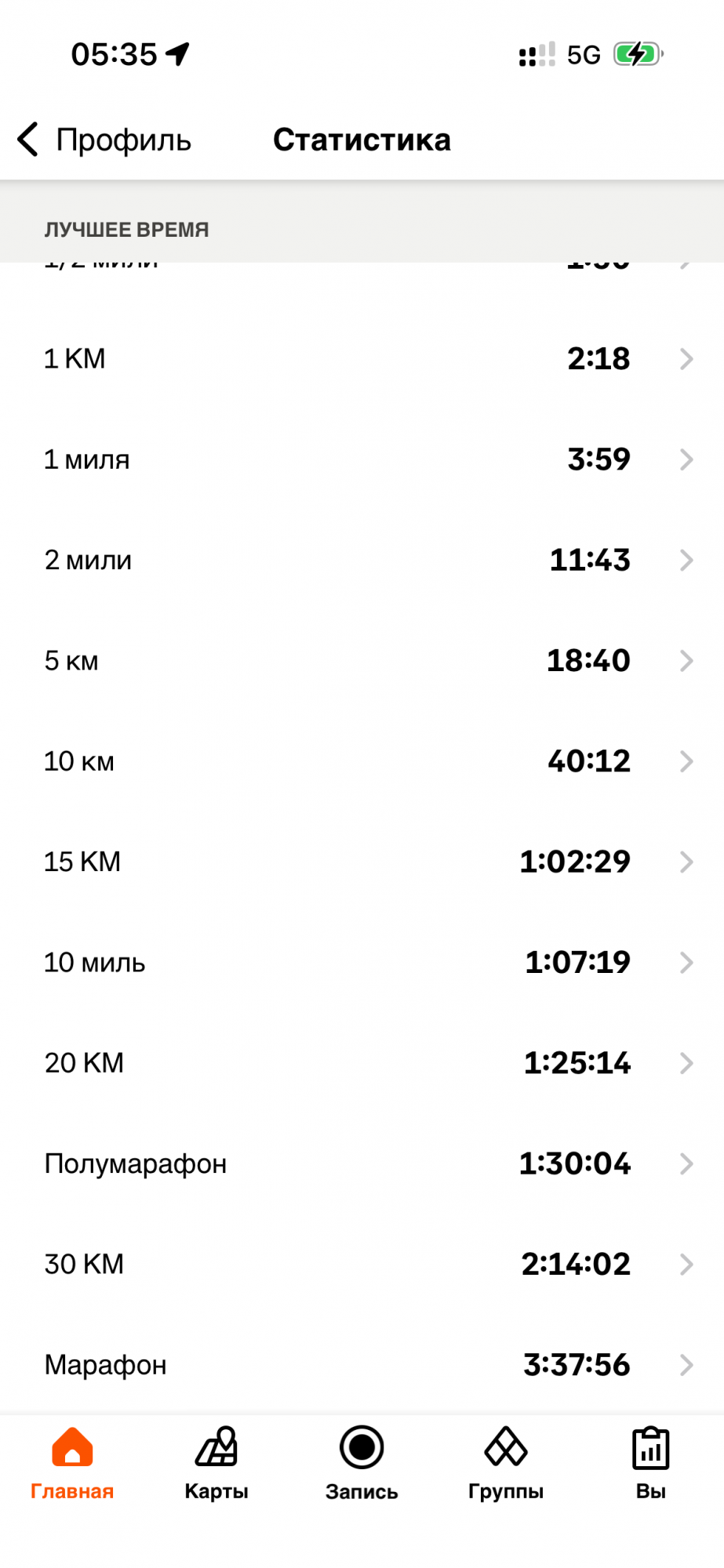Screen dimensions: 724x1568
Task: Go back to Профиль
Action: click(105, 140)
